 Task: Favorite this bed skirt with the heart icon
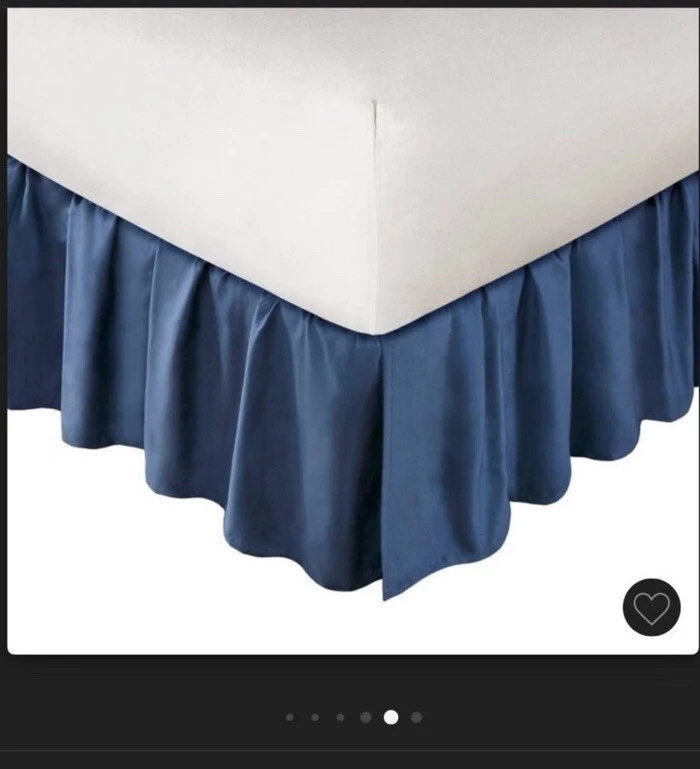[651, 607]
